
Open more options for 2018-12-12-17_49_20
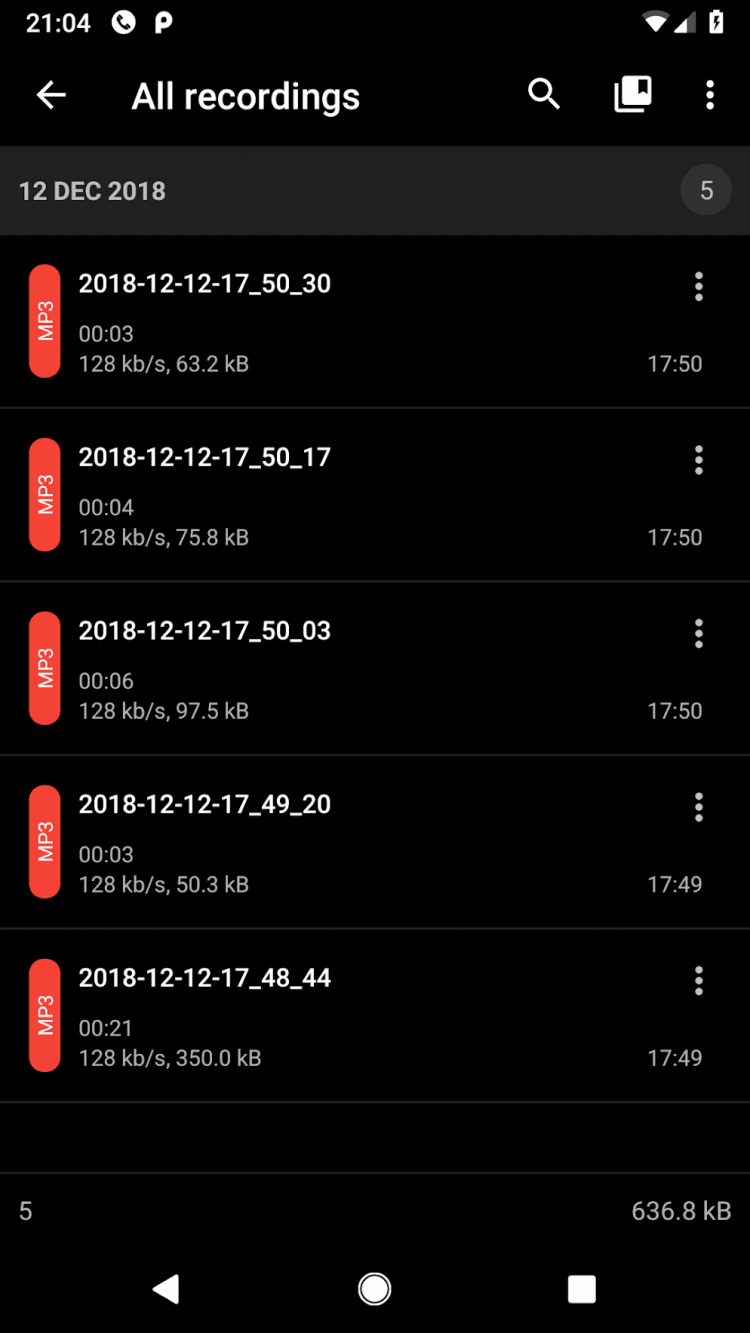pyautogui.click(x=698, y=807)
